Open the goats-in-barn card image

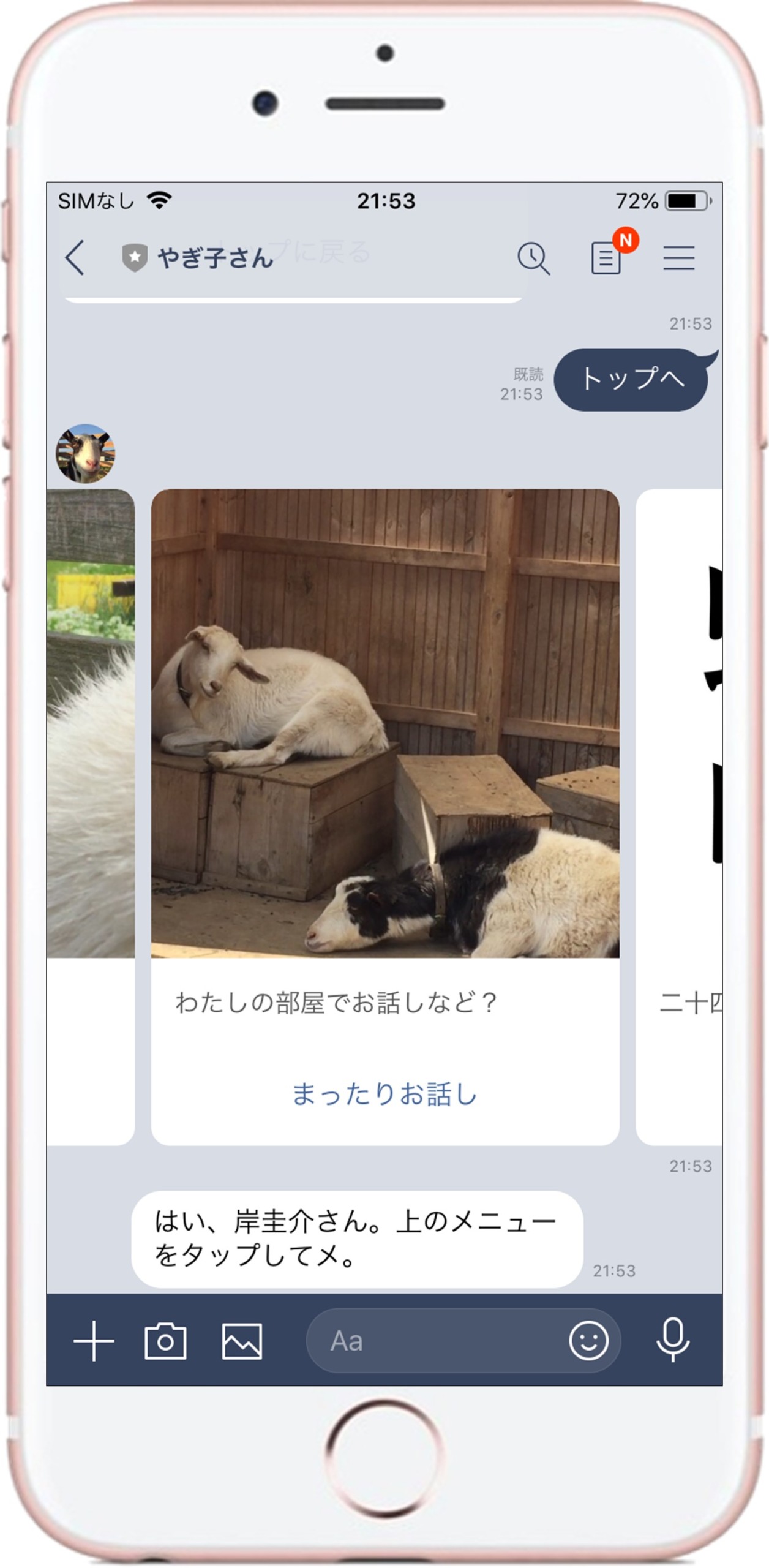point(384,723)
